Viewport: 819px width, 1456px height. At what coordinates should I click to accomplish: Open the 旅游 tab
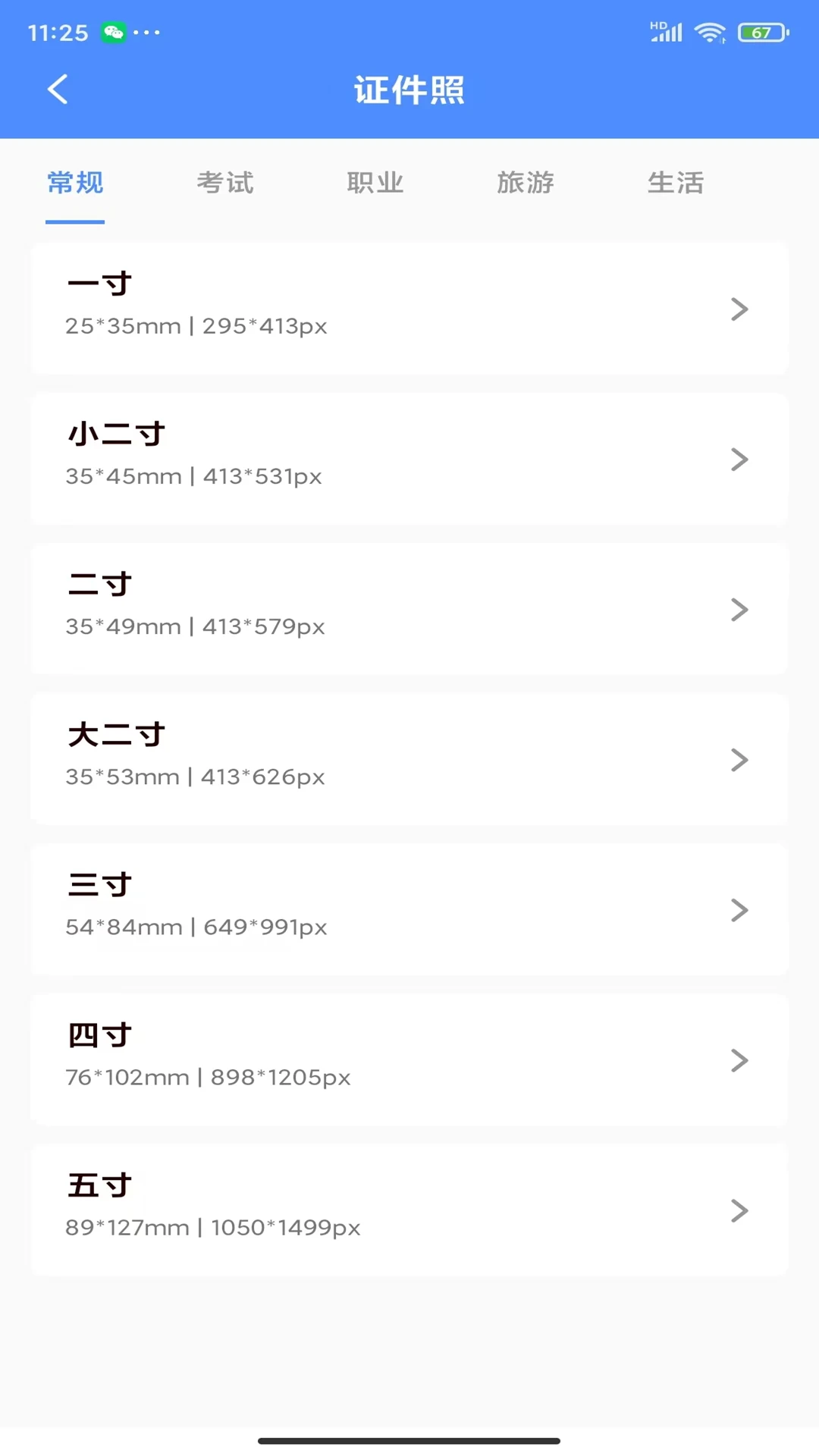[x=526, y=183]
